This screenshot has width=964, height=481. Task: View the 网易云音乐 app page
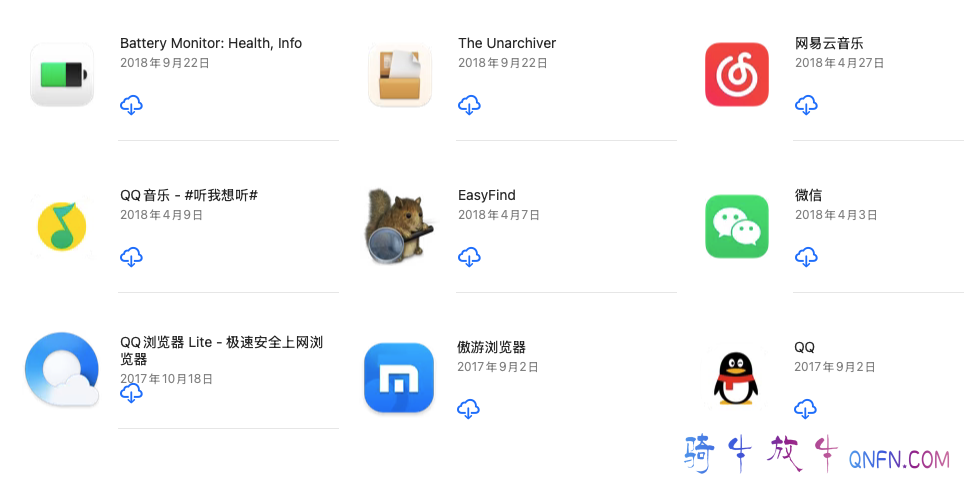point(737,74)
